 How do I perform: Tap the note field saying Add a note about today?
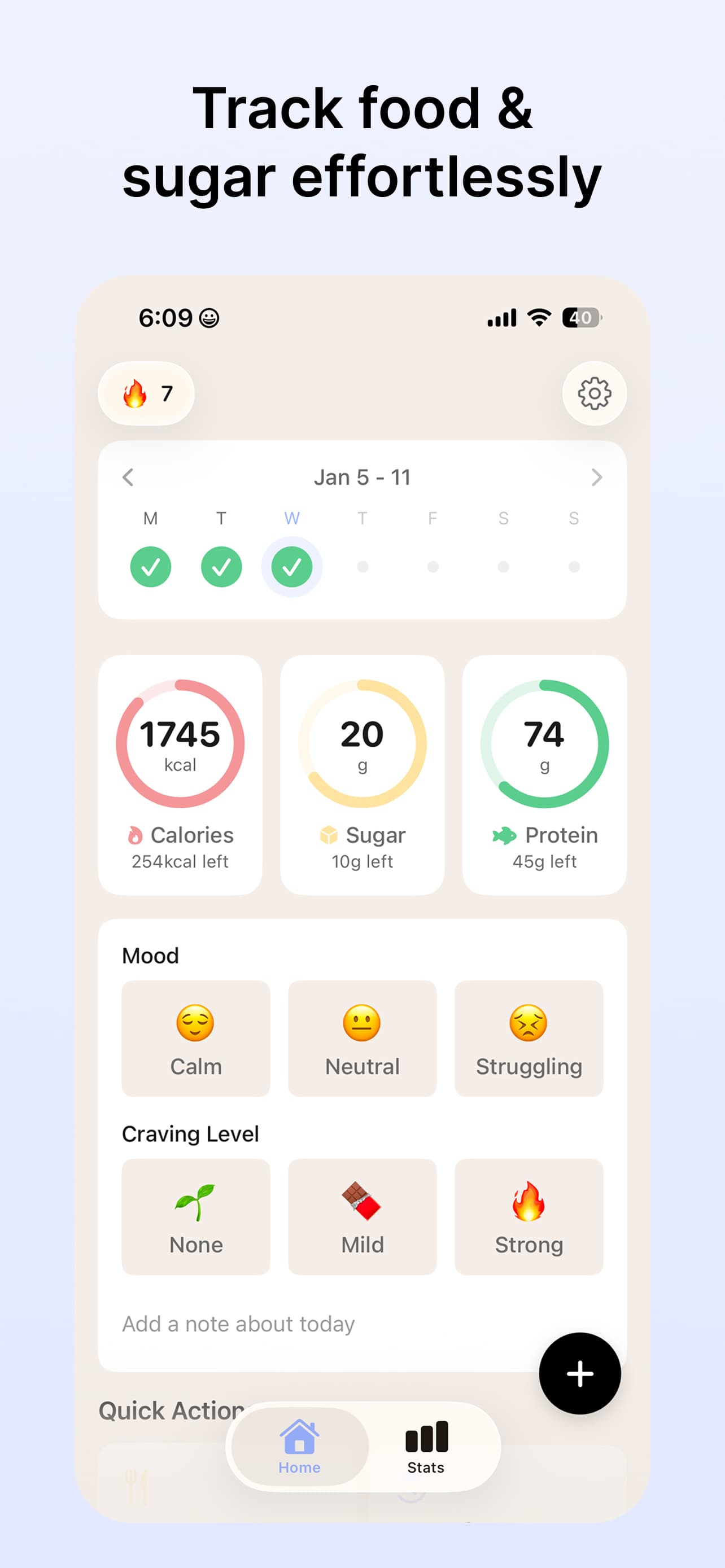point(239,1324)
